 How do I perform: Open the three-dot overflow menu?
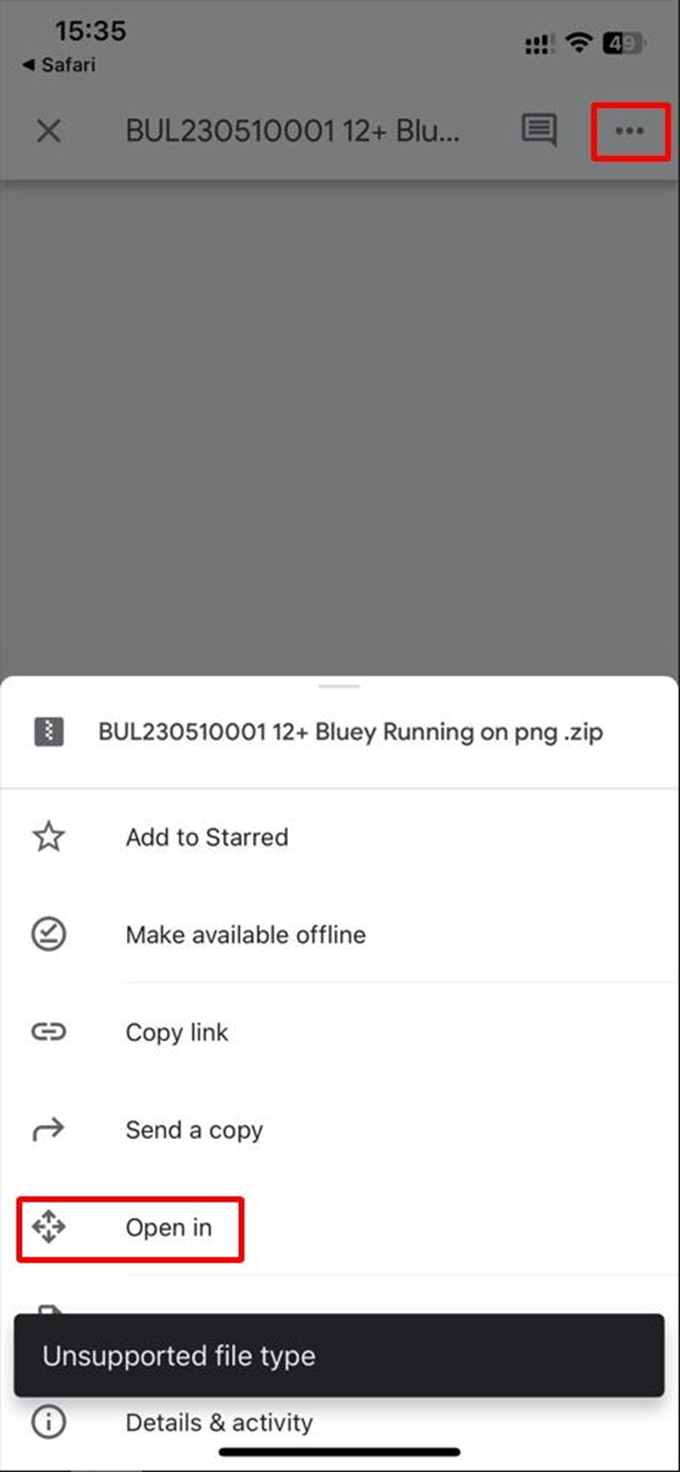[x=629, y=131]
